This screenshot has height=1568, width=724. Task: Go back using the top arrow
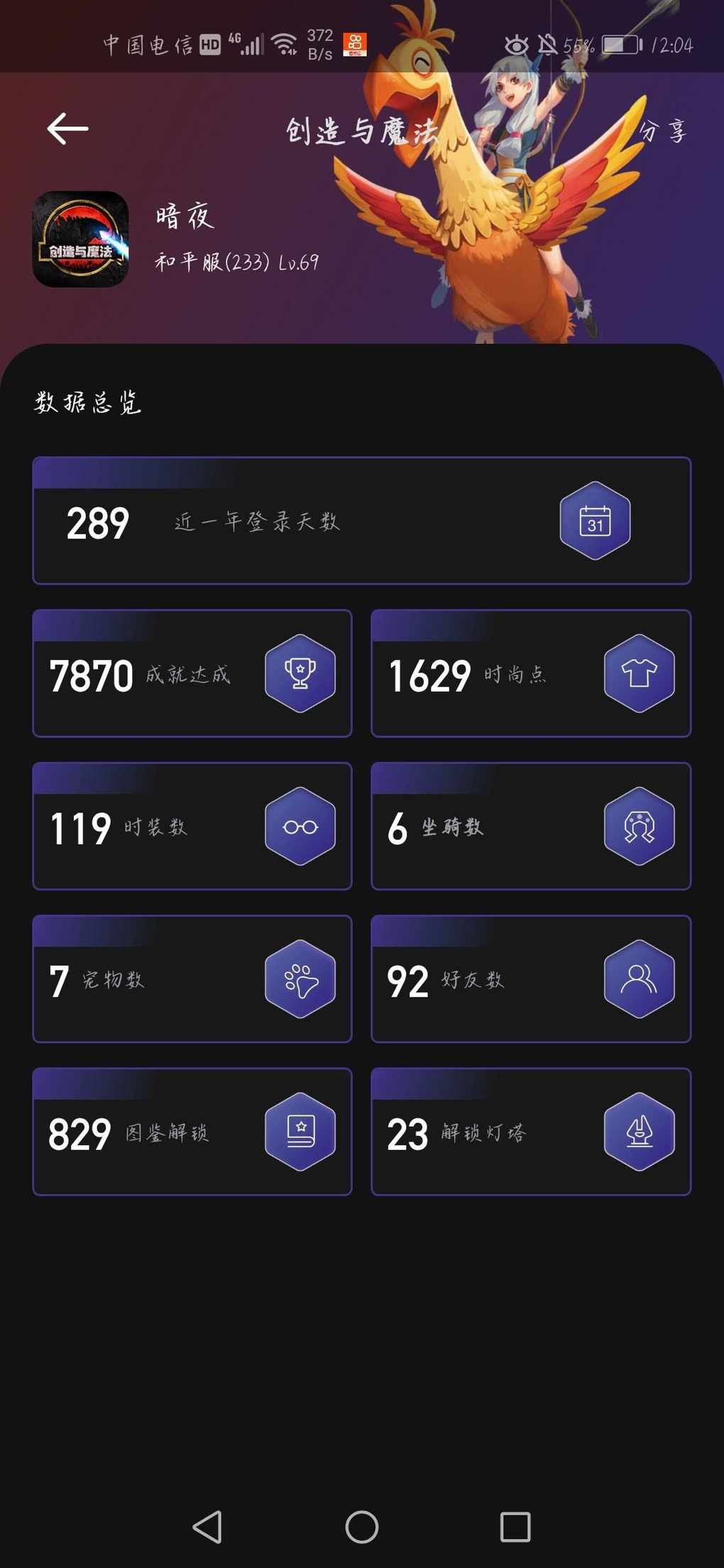[67, 128]
